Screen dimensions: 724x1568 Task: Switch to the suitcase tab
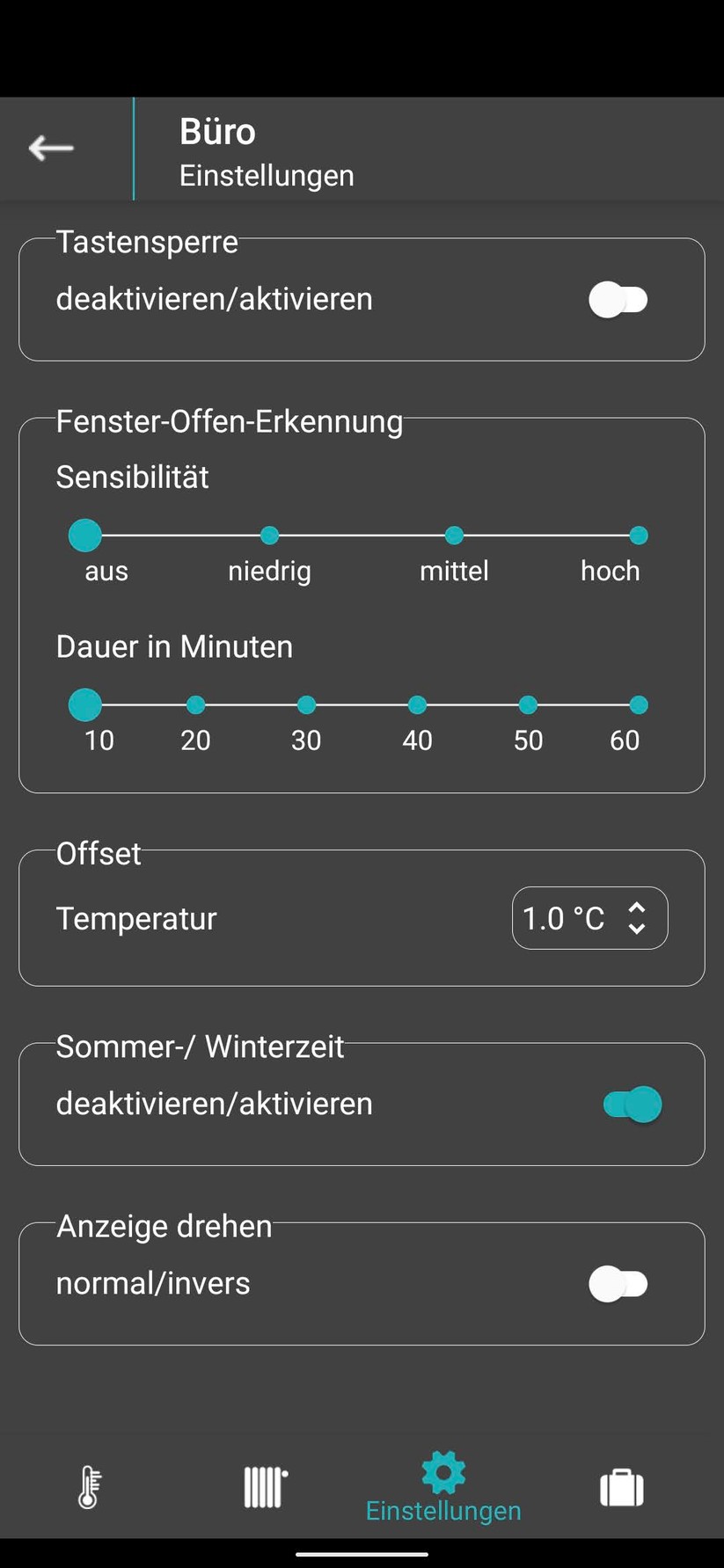[x=622, y=1487]
